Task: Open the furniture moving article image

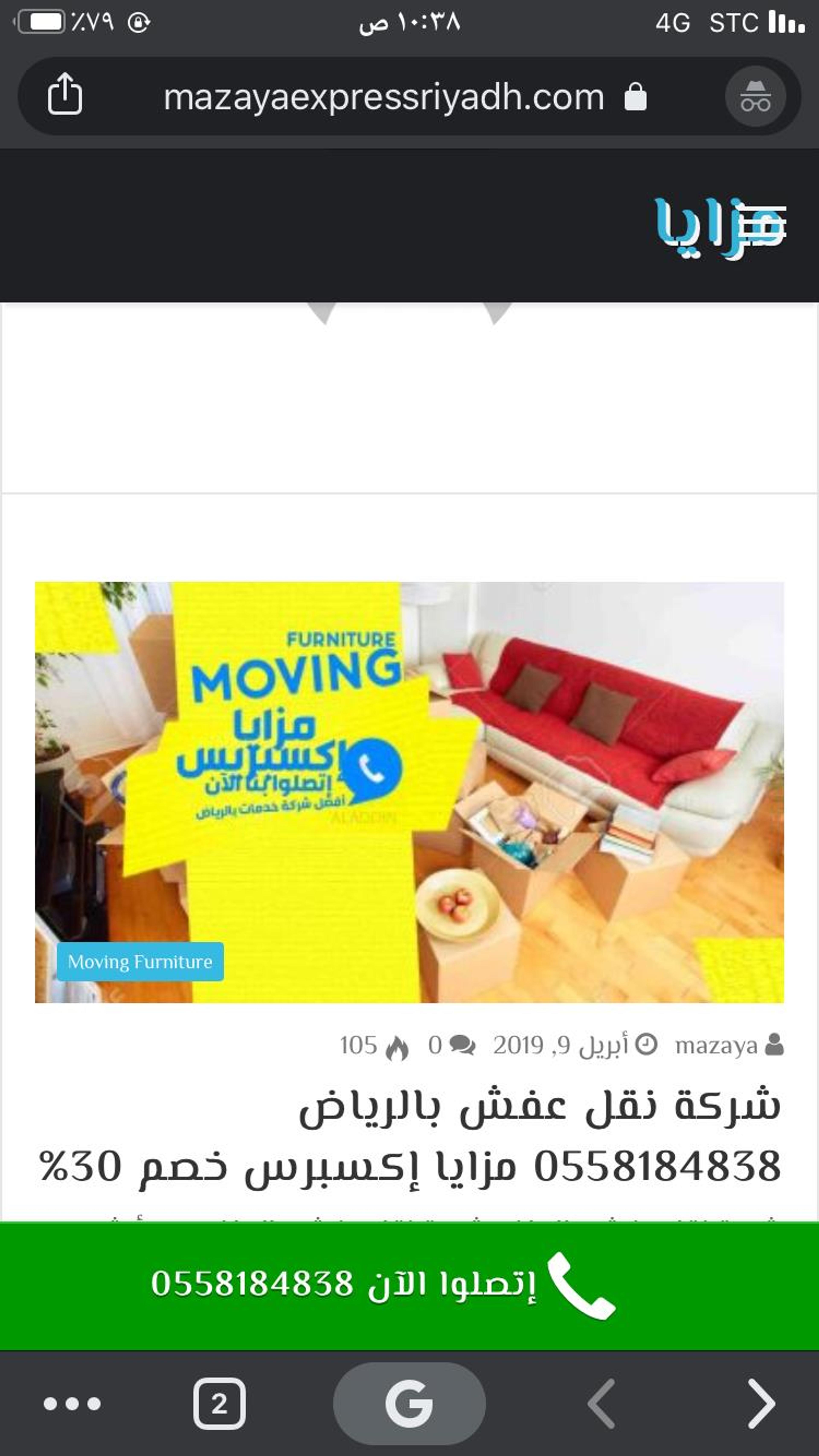Action: (x=409, y=792)
